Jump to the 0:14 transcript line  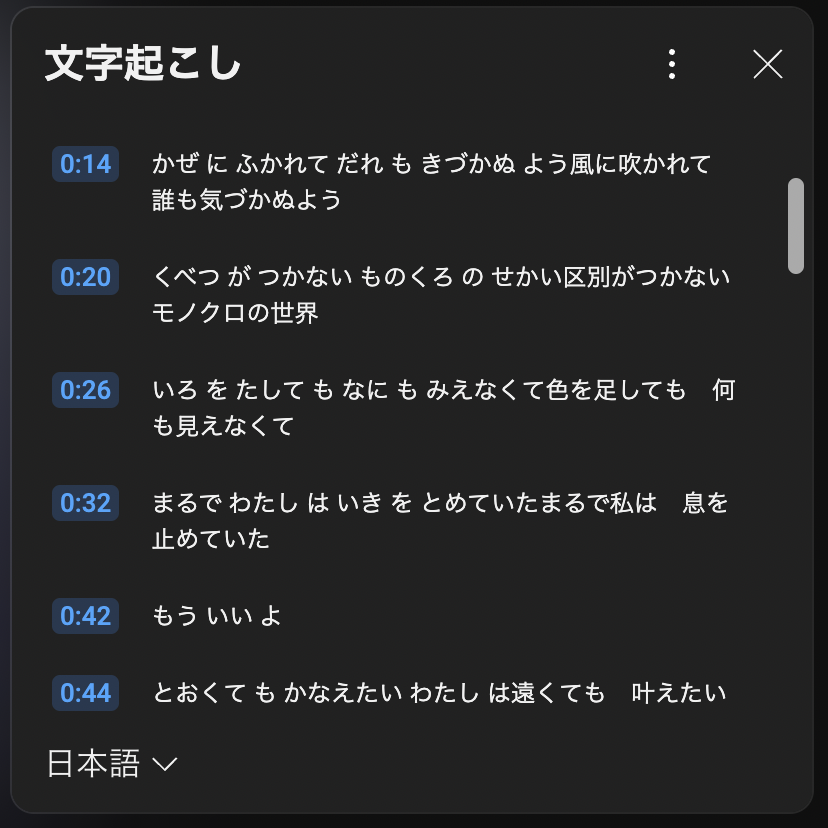[x=85, y=163]
